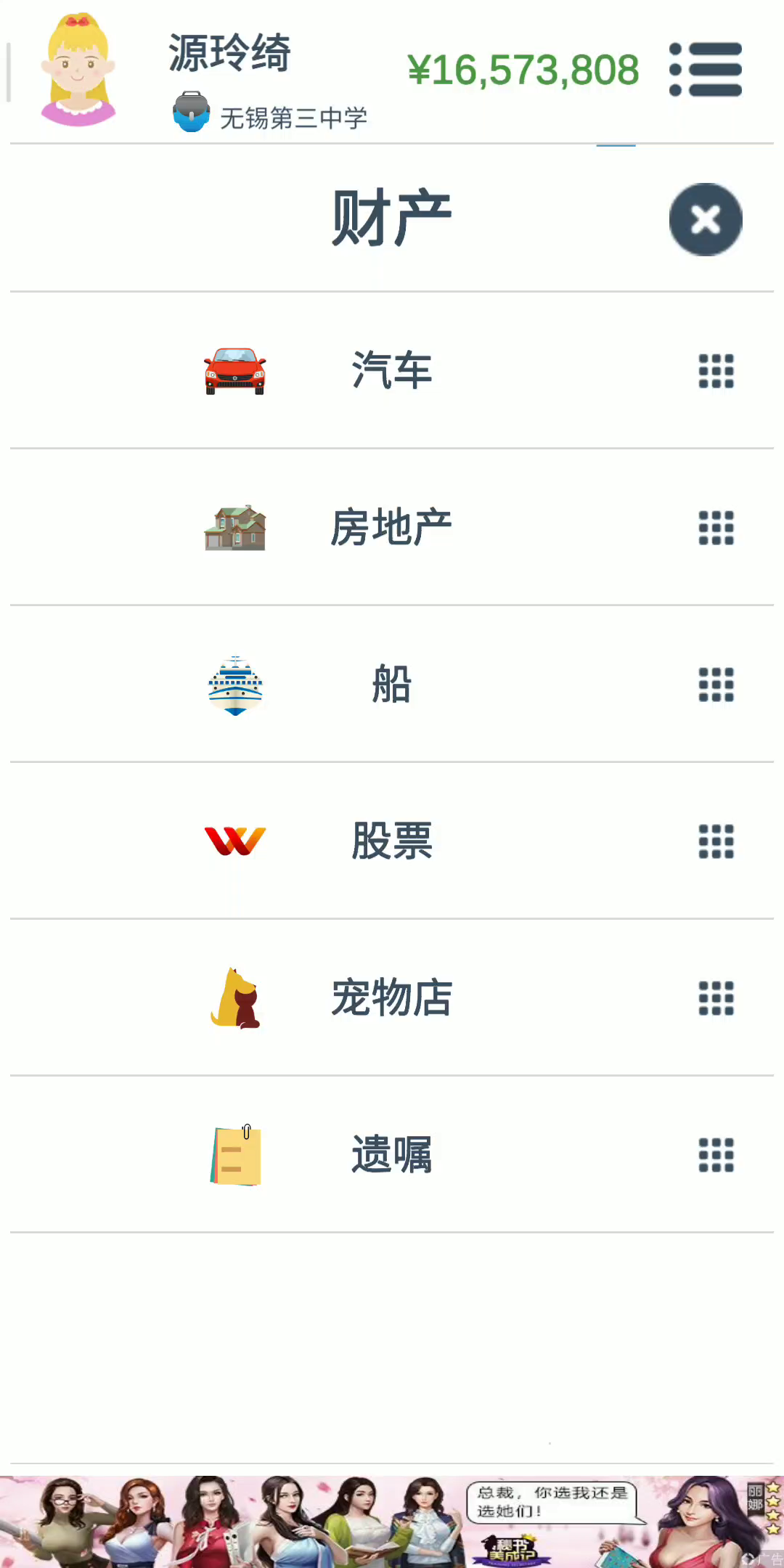
Task: Close the 财产 assets panel
Action: tap(706, 219)
